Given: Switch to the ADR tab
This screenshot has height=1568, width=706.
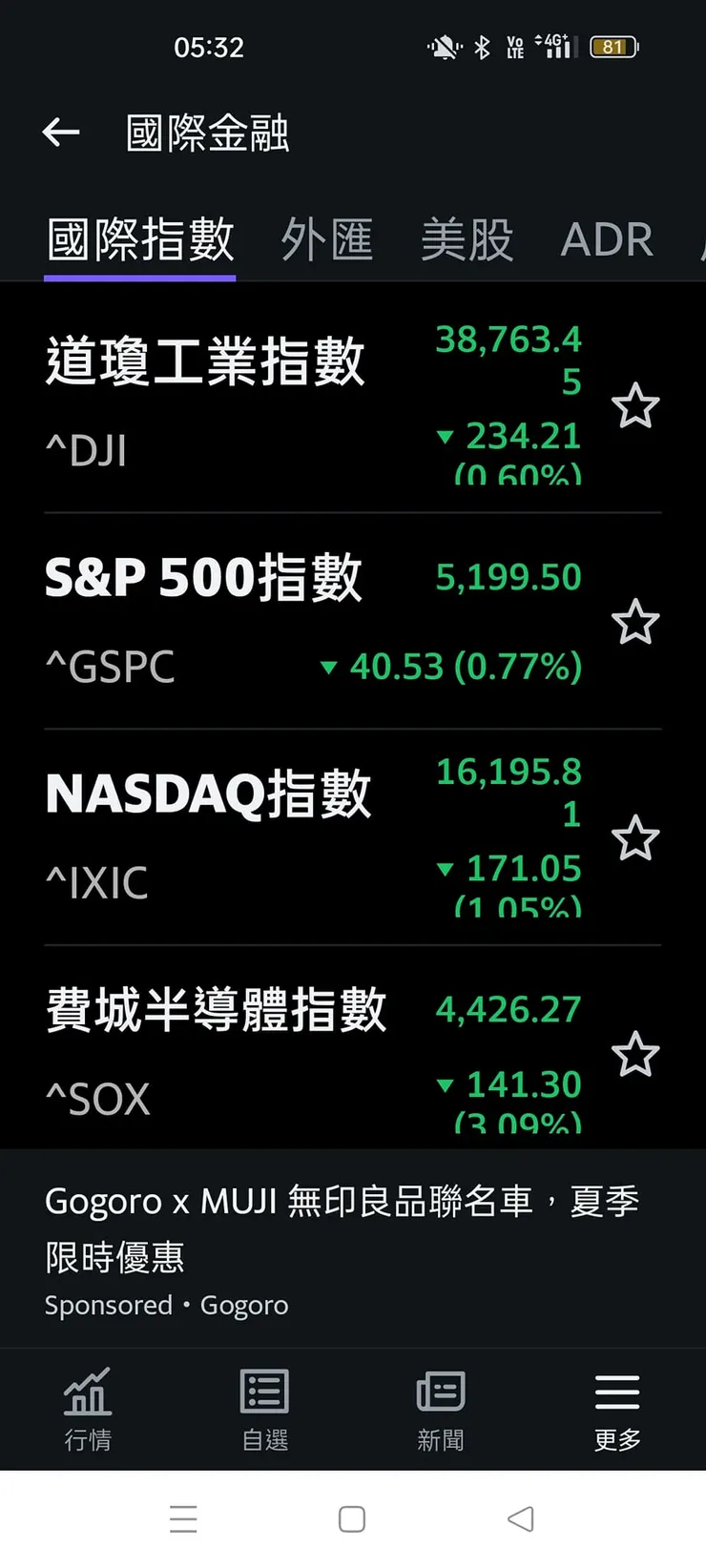Looking at the screenshot, I should pyautogui.click(x=607, y=239).
